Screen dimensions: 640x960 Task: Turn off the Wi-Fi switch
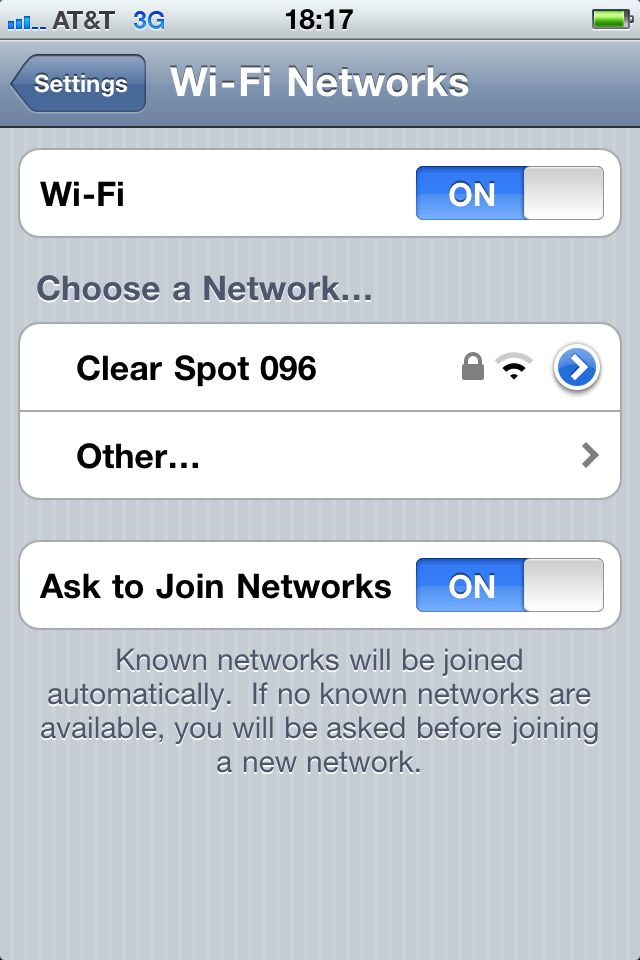[x=509, y=193]
